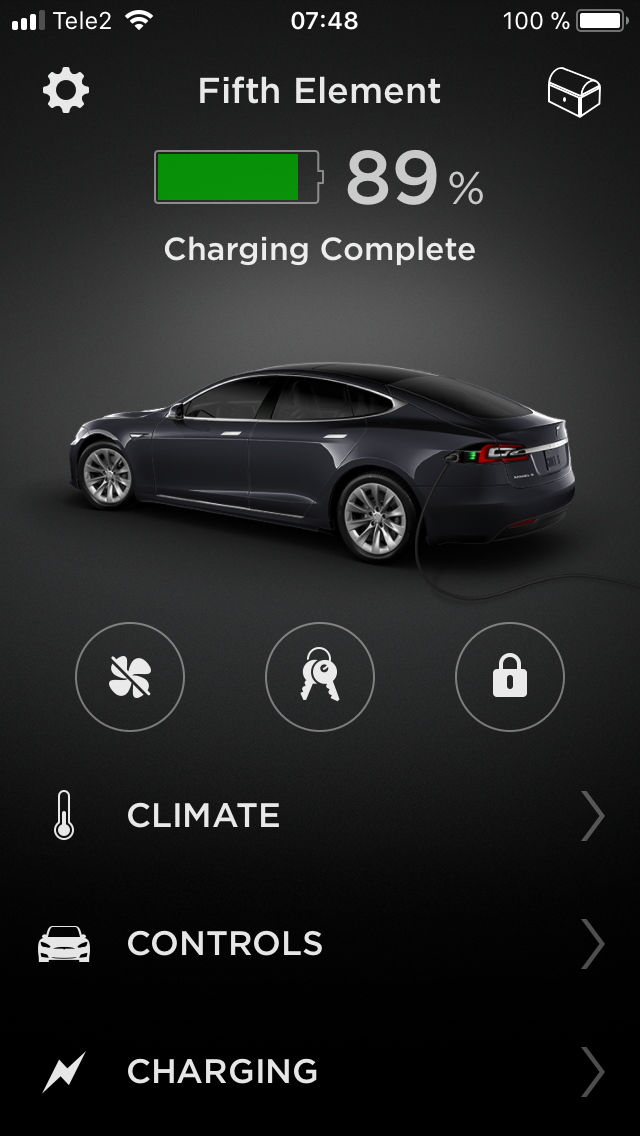Open the Controls section
Screen dimensions: 640x1136
(320, 944)
